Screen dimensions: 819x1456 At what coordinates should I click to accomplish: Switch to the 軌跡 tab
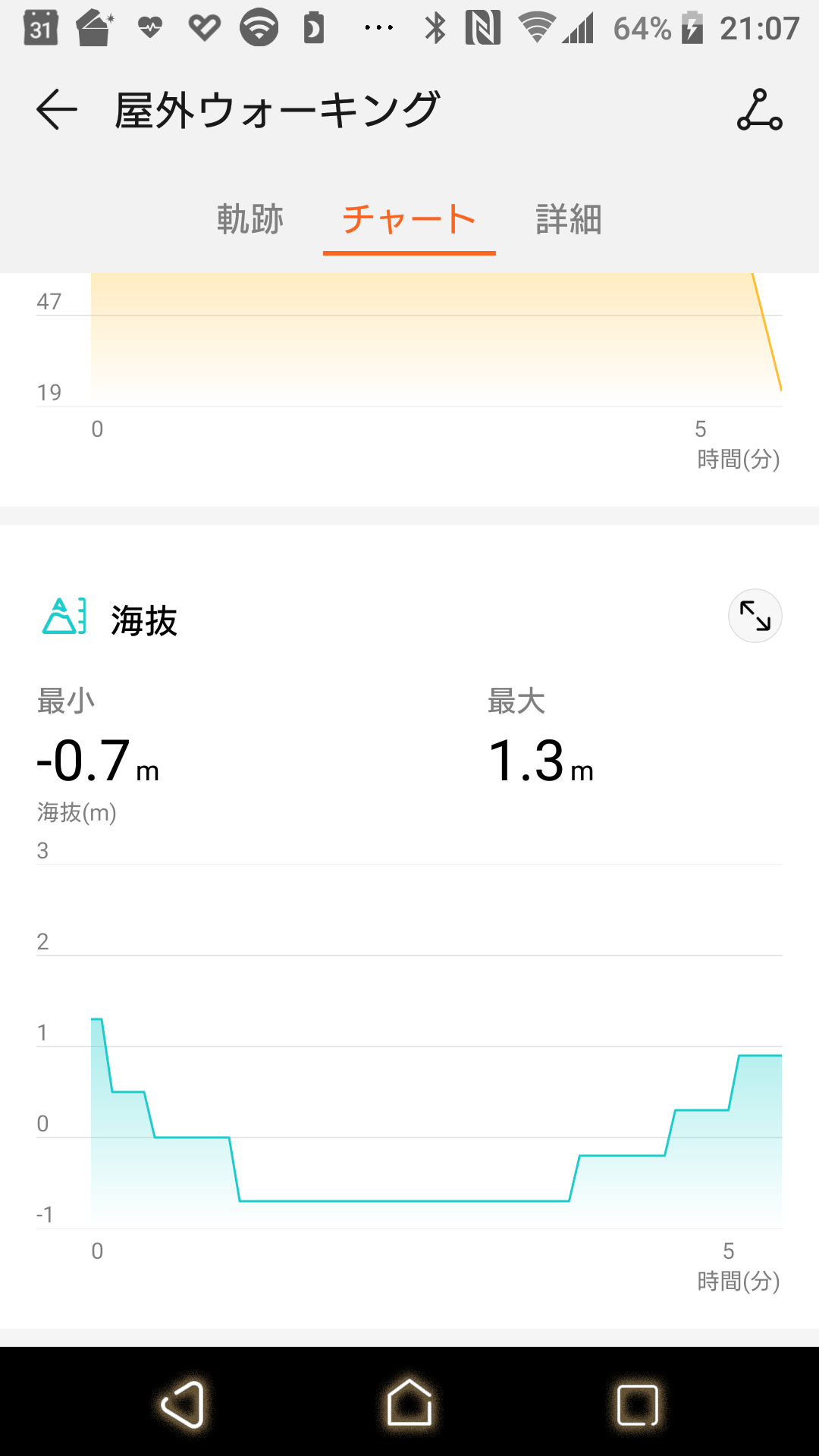coord(250,219)
